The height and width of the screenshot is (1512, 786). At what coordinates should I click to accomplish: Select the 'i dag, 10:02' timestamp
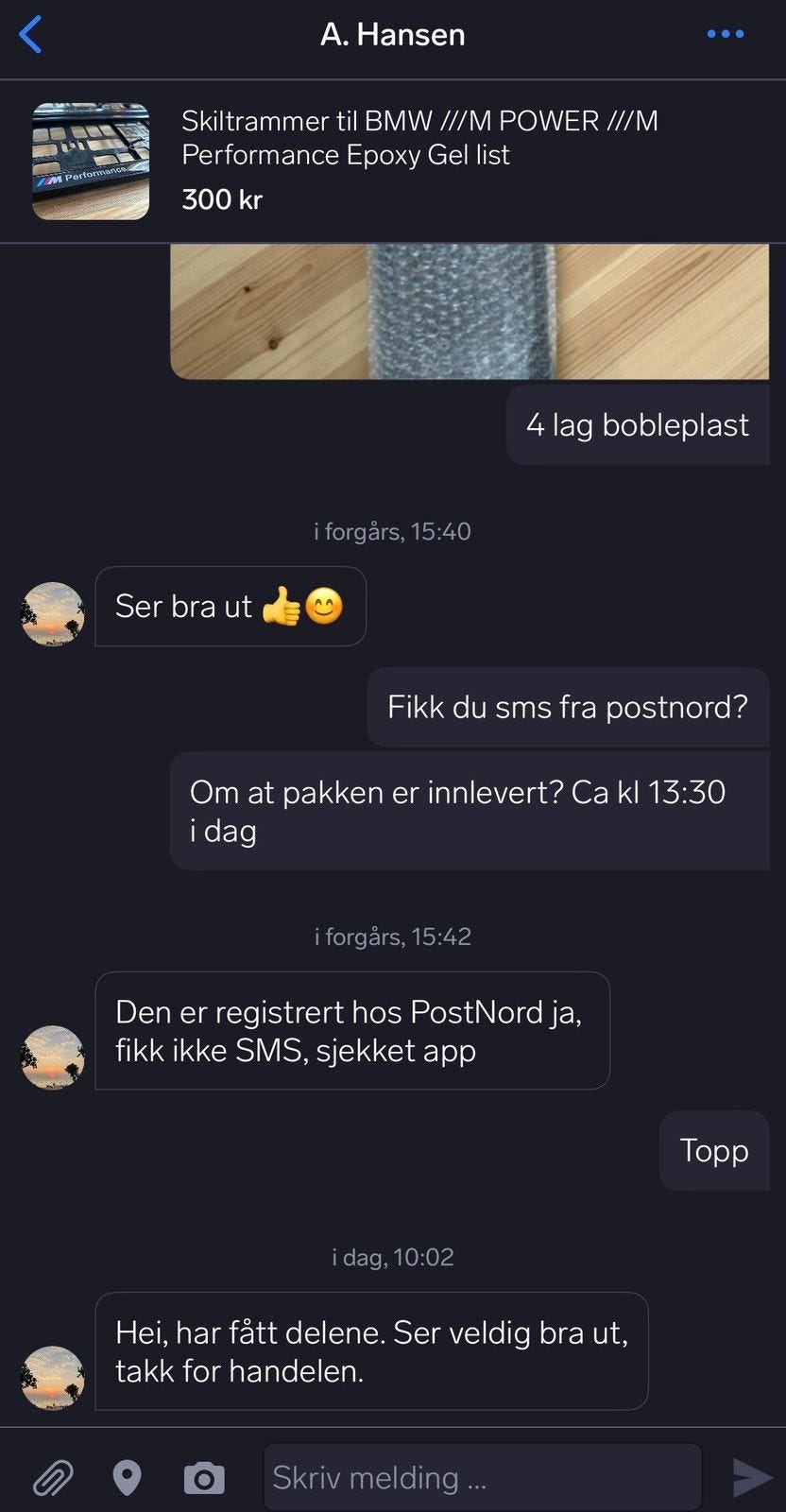[x=392, y=1257]
